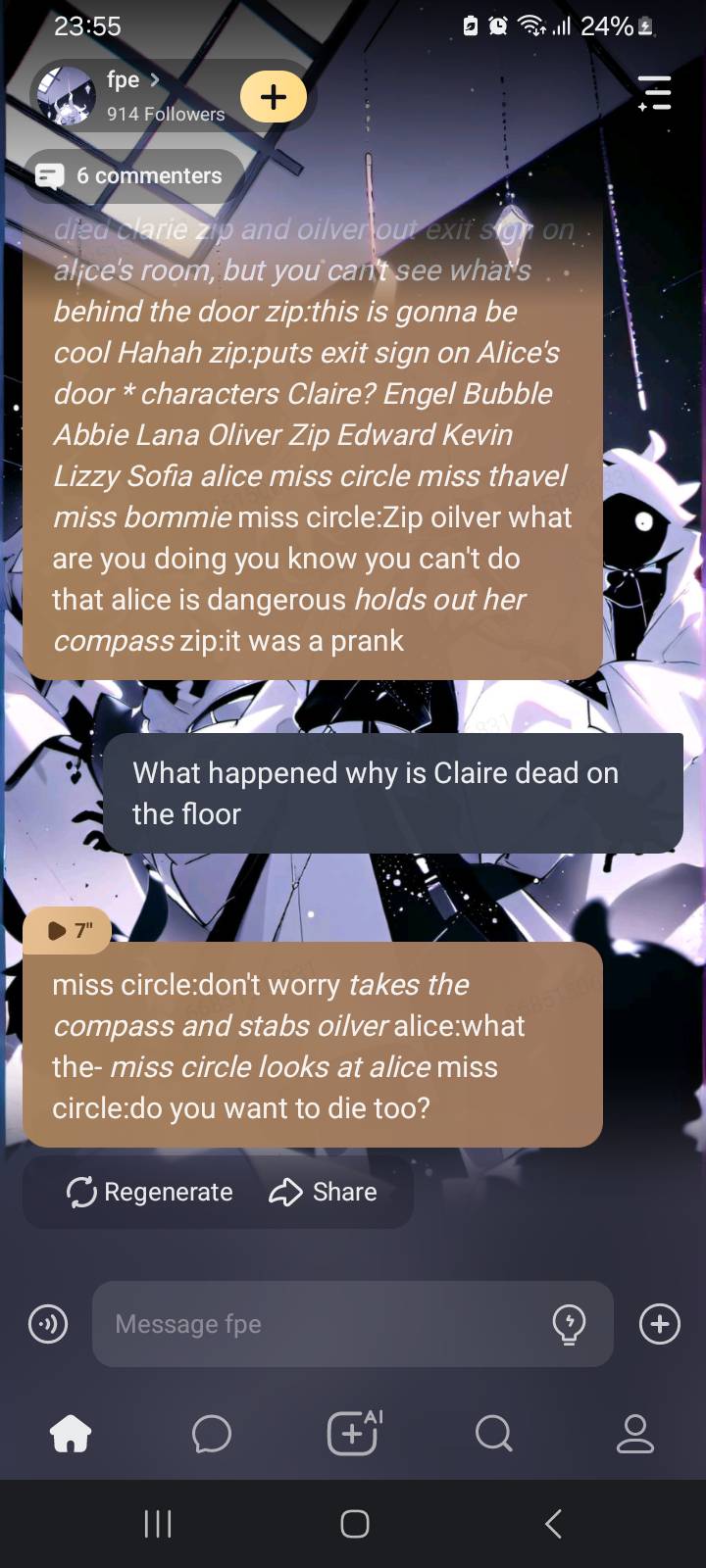Open the profile tab

pos(634,1435)
